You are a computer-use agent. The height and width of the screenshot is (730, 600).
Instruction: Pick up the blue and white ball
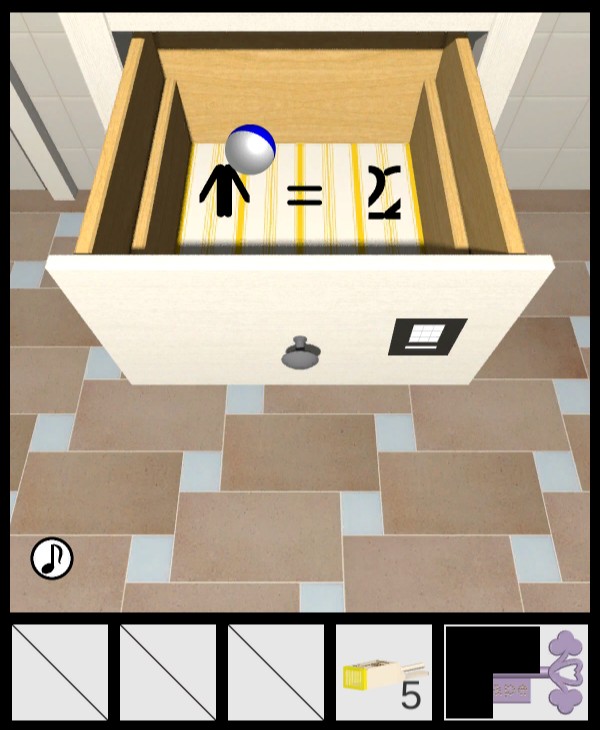click(x=250, y=150)
